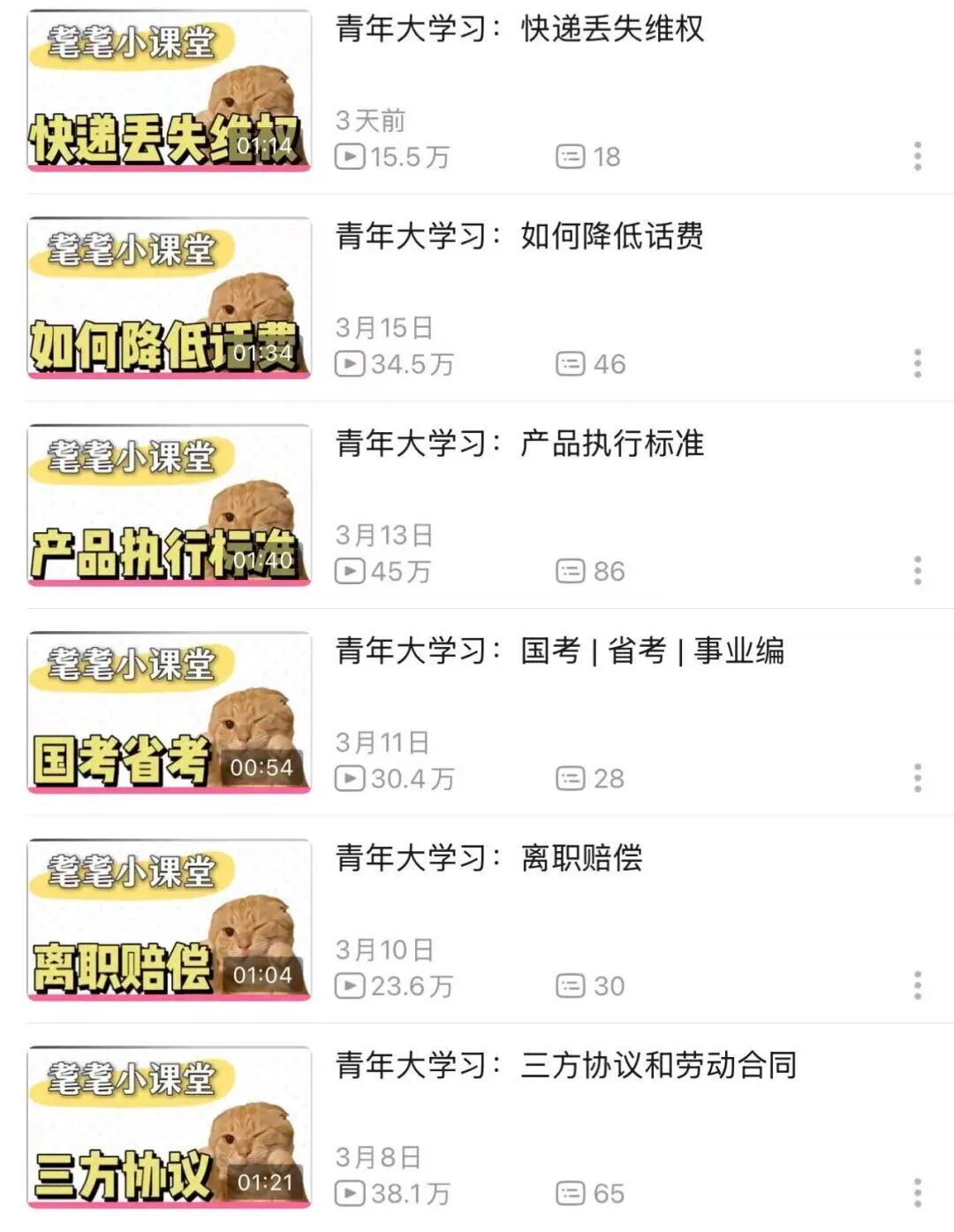The height and width of the screenshot is (1232, 954).
Task: Open the 产品执行标准 video thumbnail
Action: pos(169,505)
